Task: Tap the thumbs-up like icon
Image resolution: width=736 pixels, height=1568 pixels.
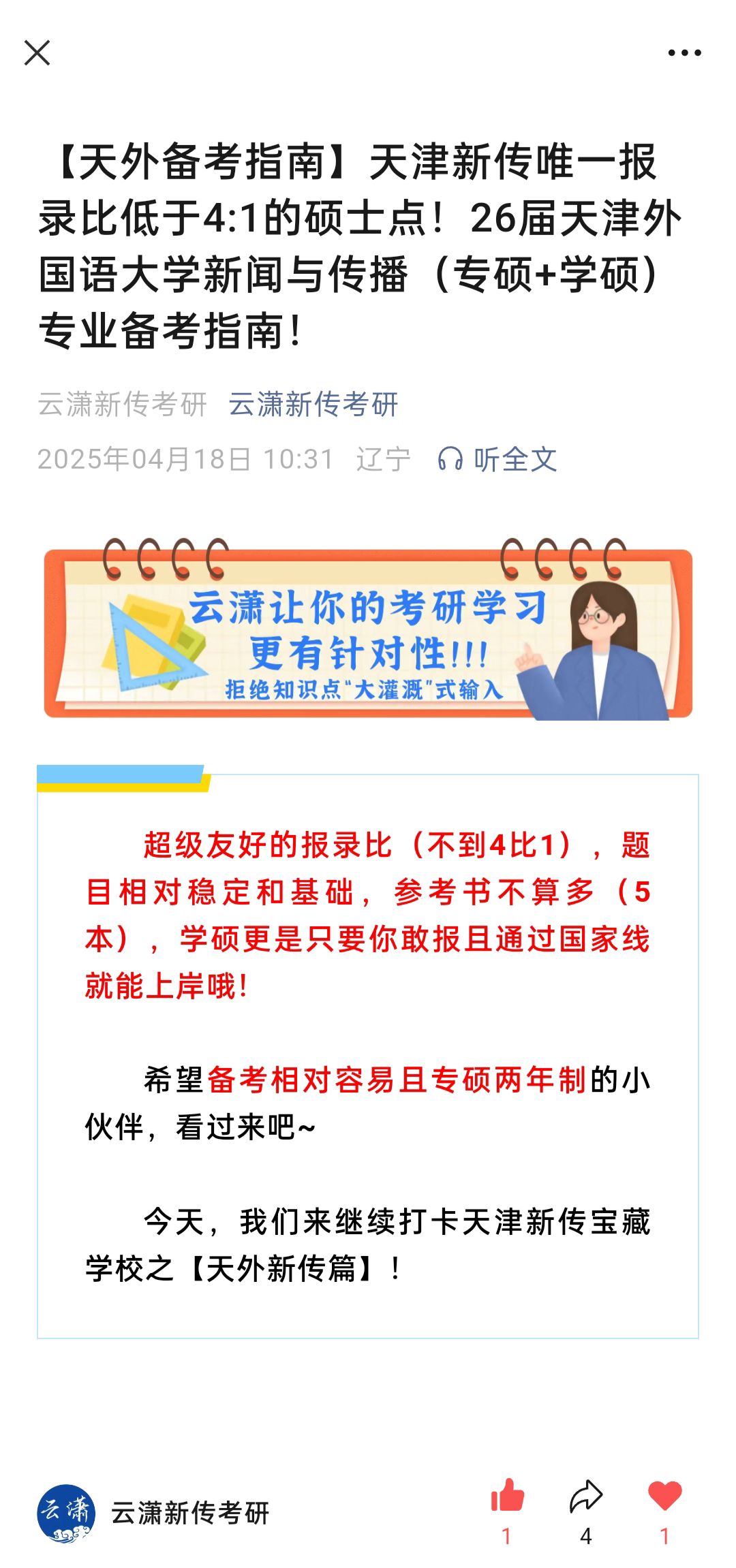Action: [507, 1496]
